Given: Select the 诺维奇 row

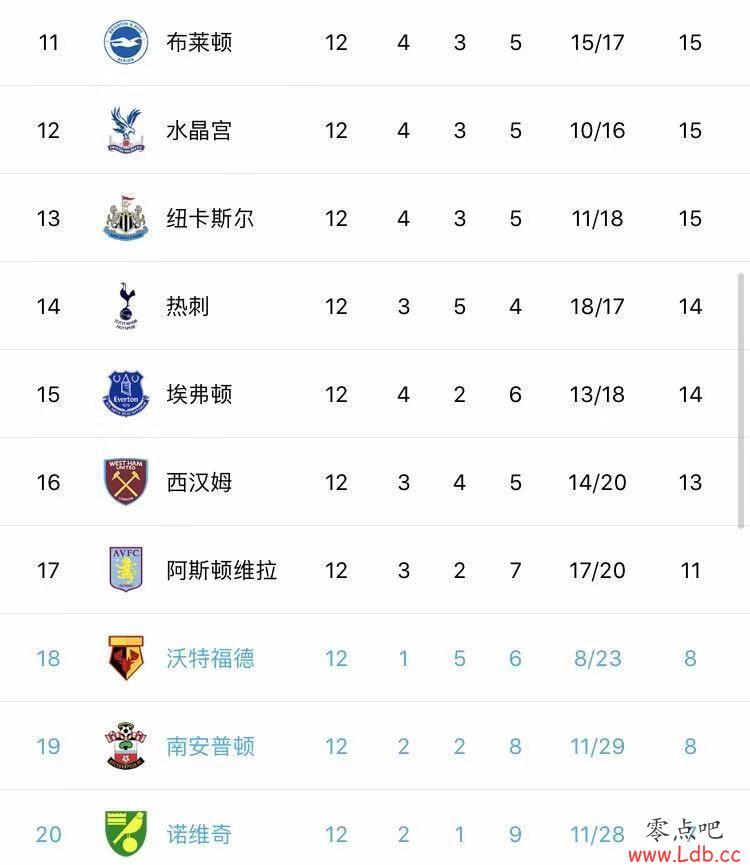Looking at the screenshot, I should pos(199,834).
